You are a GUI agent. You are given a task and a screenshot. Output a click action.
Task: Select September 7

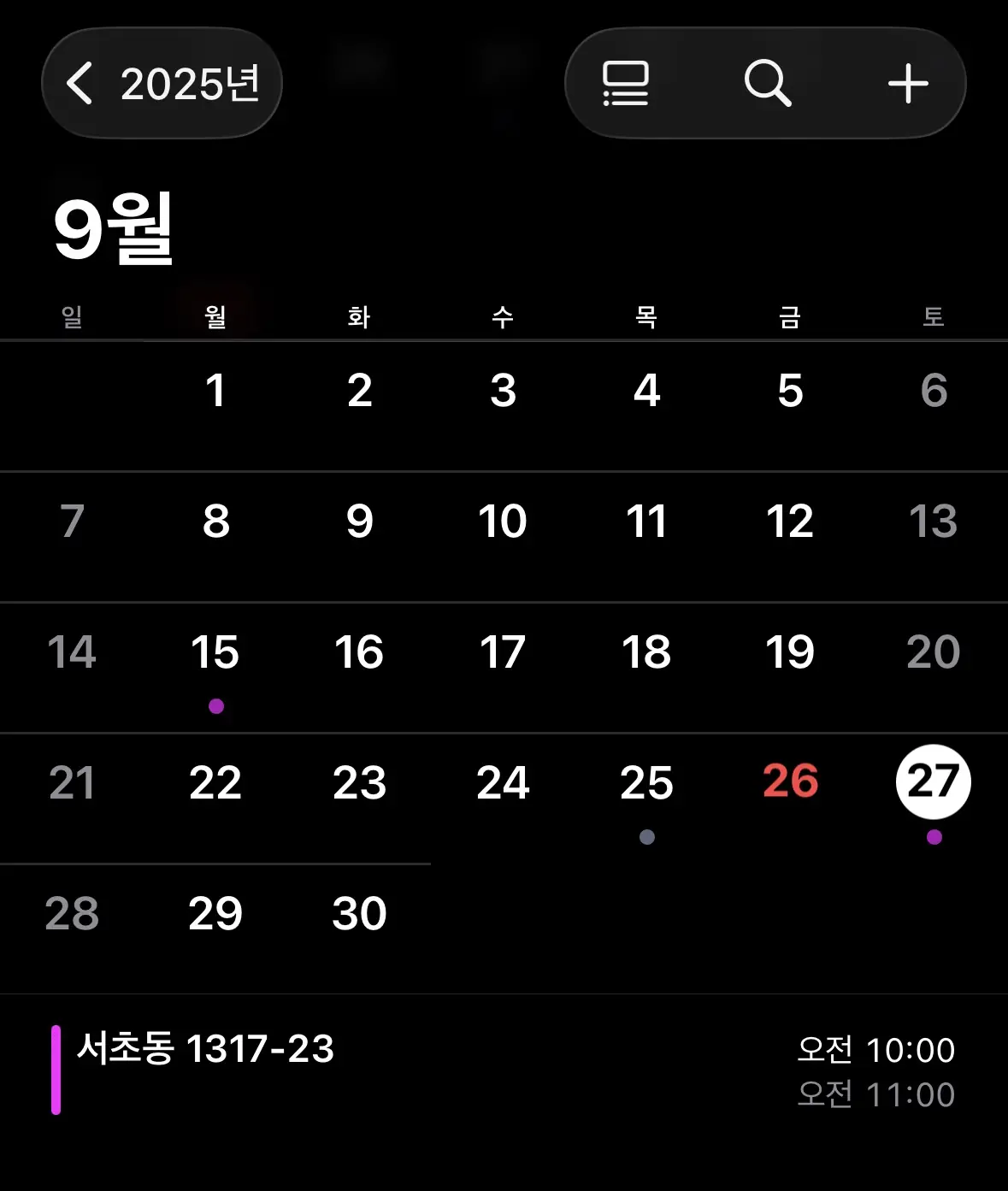(72, 522)
